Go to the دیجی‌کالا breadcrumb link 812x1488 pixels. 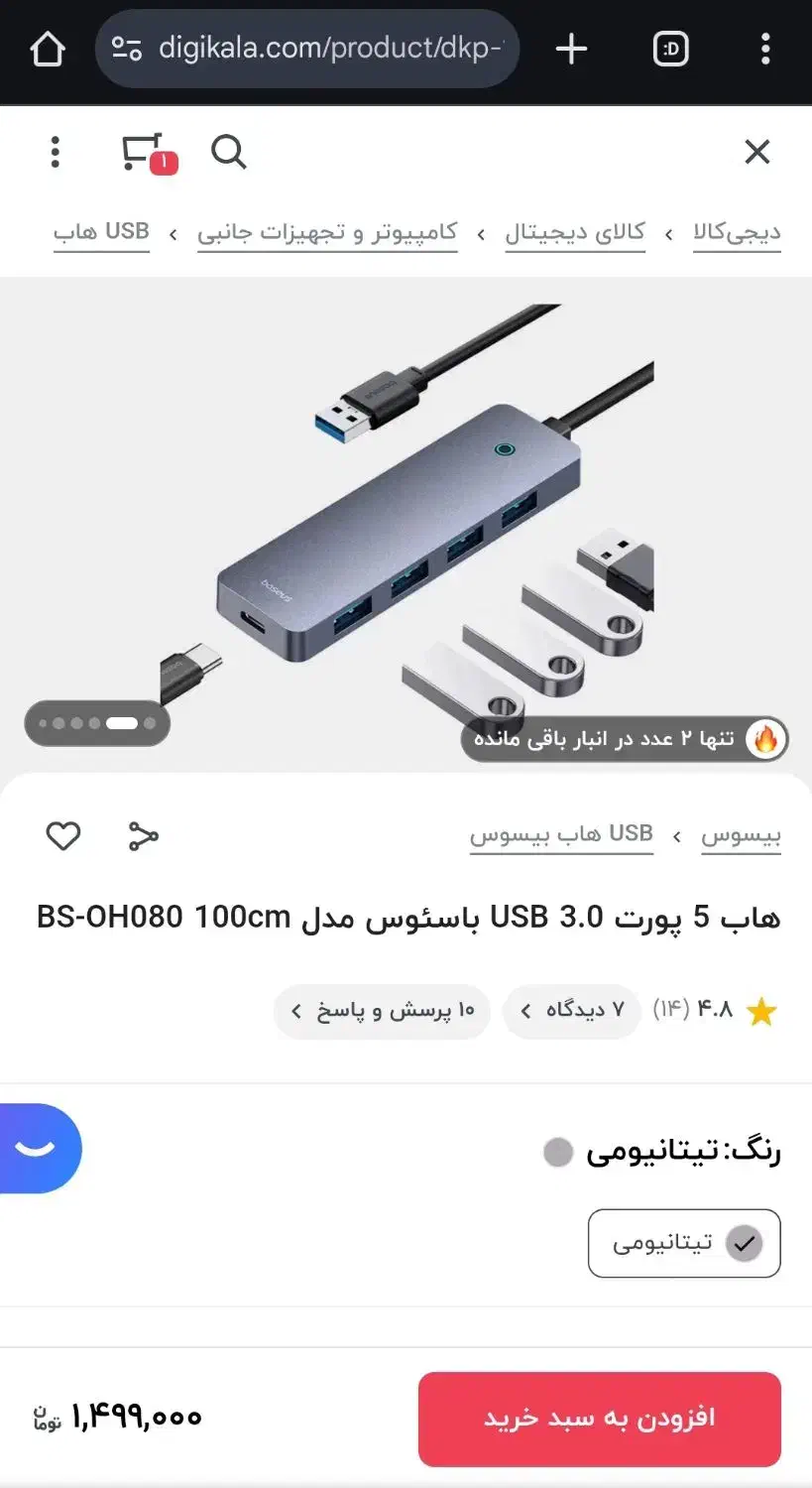point(737,233)
